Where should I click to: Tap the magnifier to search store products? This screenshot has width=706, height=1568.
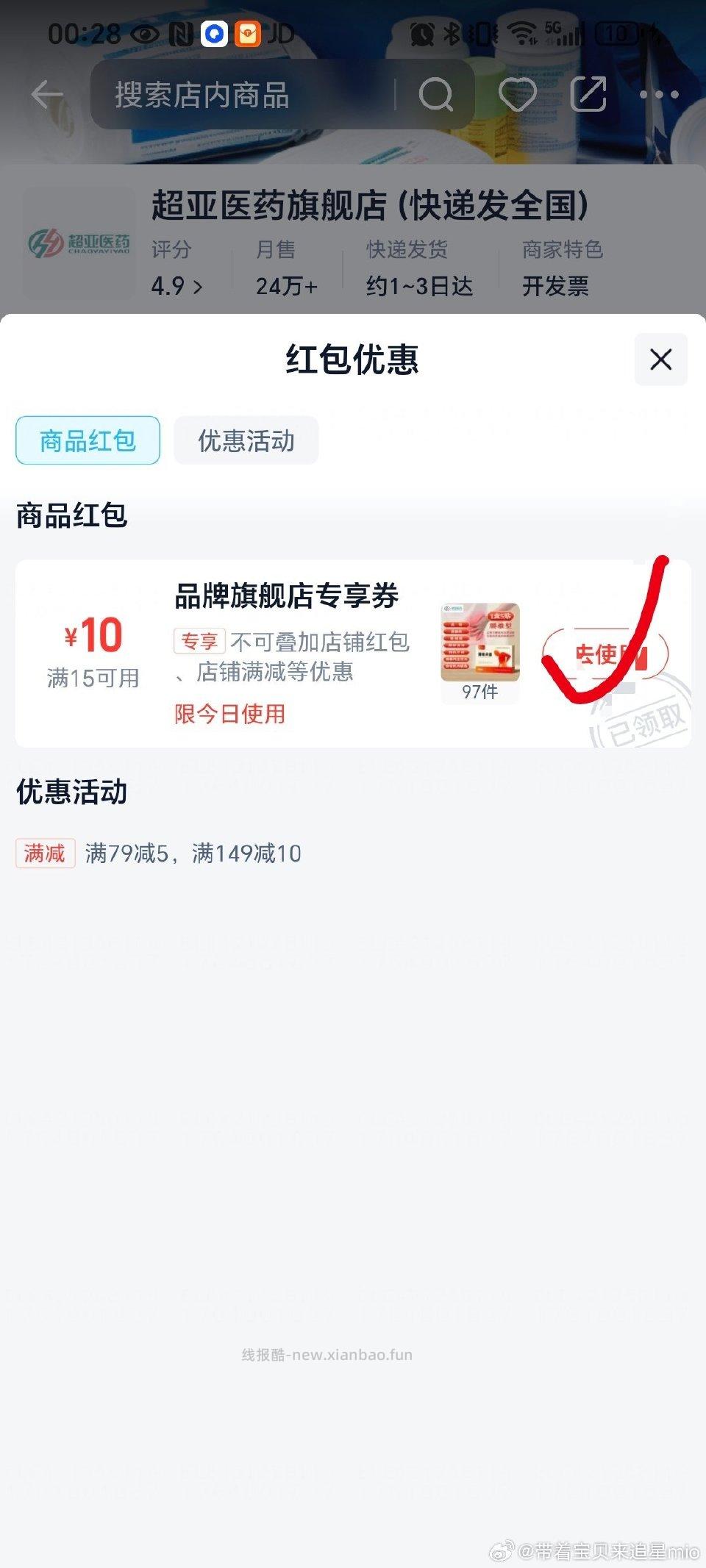[x=438, y=95]
